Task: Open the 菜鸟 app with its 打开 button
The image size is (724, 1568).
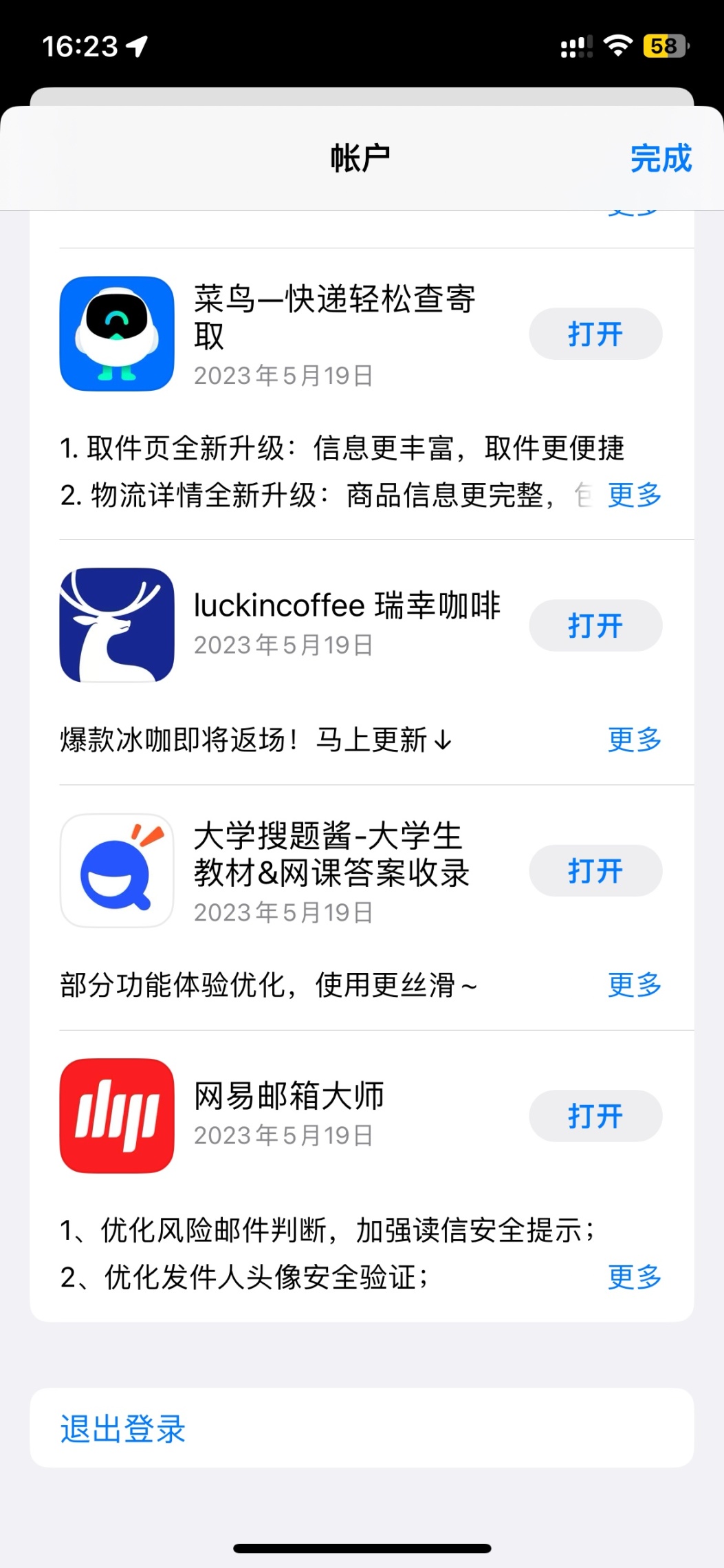Action: click(595, 334)
